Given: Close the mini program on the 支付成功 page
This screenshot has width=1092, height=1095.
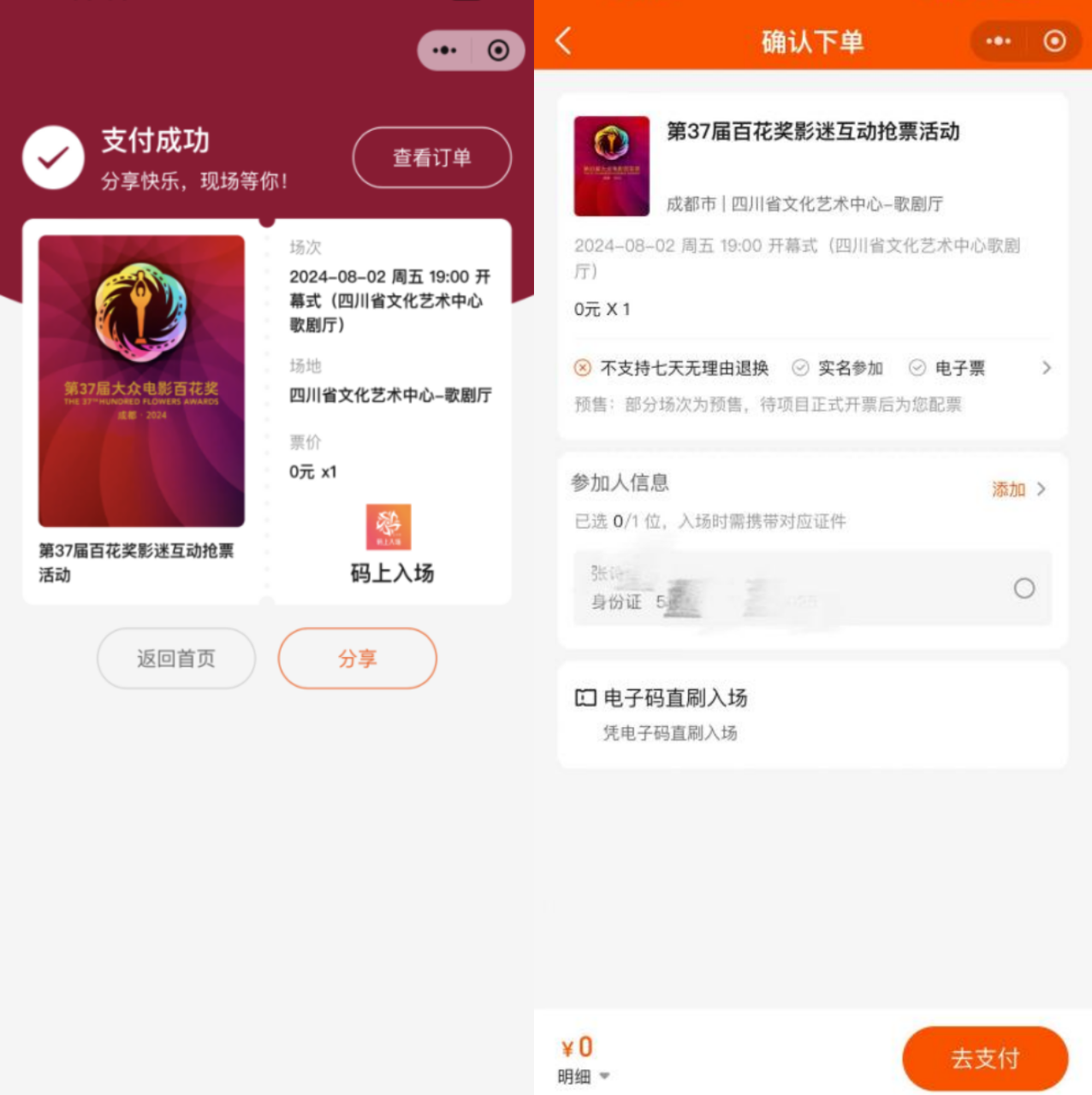Looking at the screenshot, I should point(498,50).
